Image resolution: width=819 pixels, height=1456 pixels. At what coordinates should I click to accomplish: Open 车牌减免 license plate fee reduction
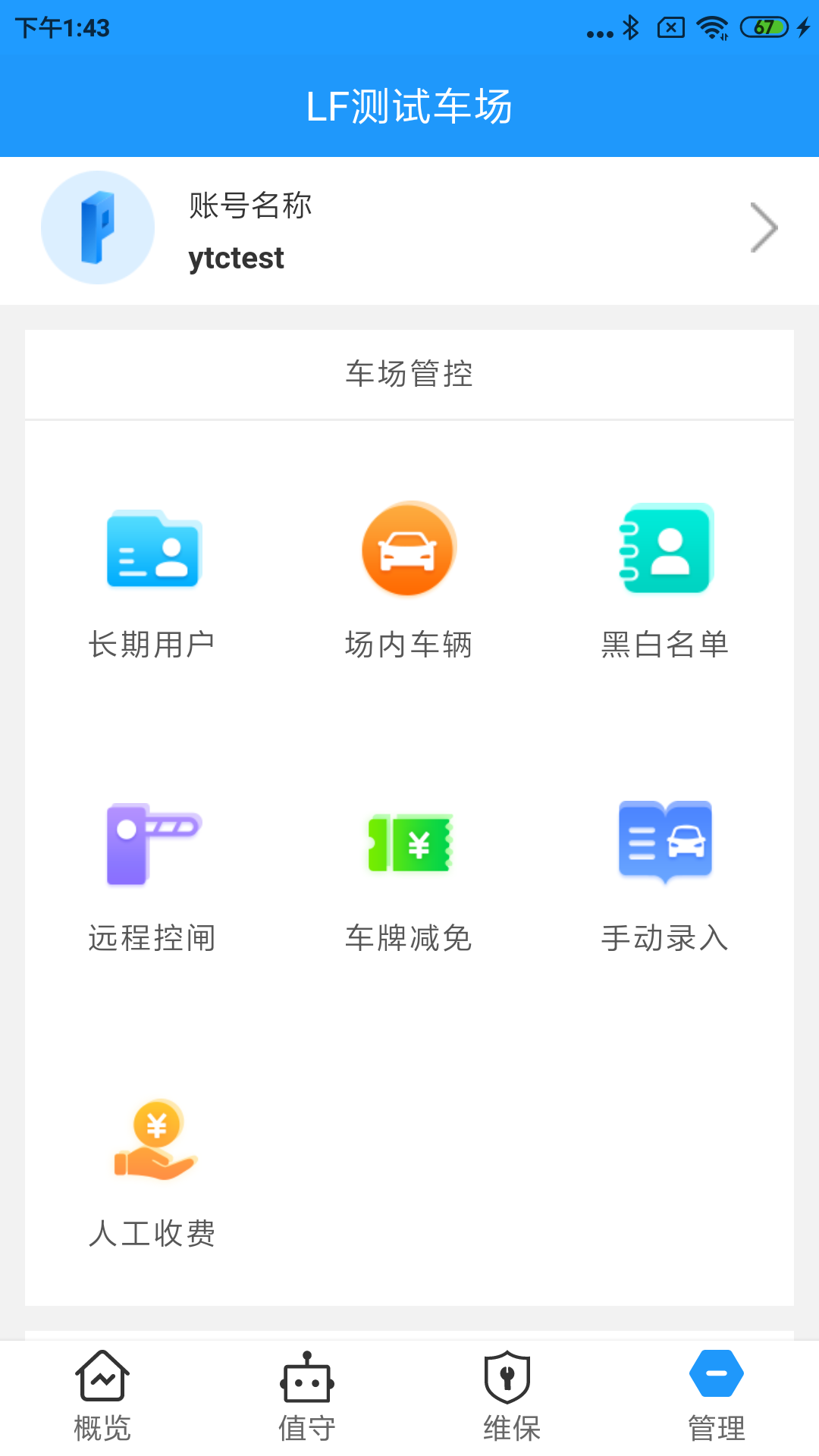408,872
